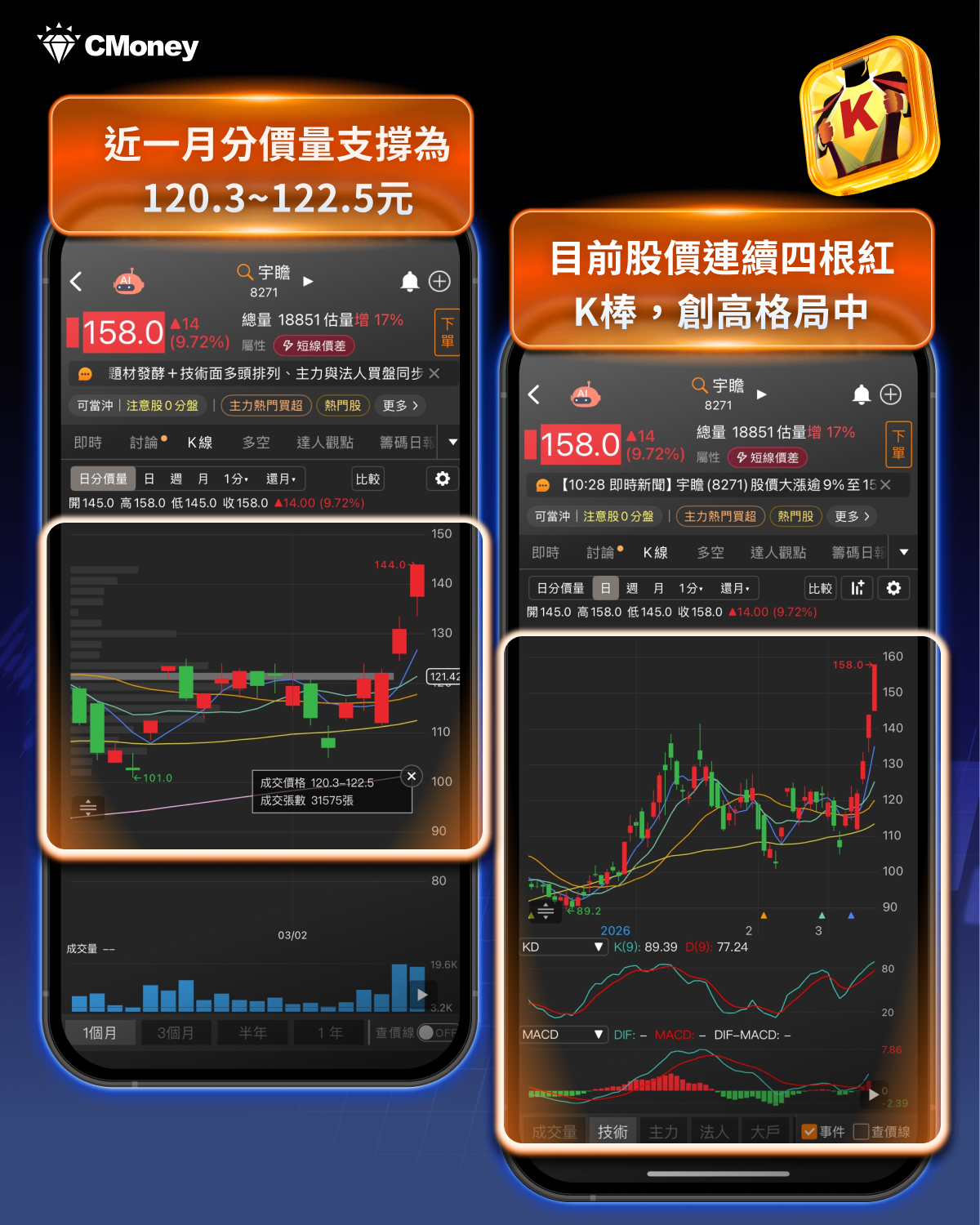Check the 查價線 checkbox near 事件
The height and width of the screenshot is (1225, 980).
tap(861, 1131)
